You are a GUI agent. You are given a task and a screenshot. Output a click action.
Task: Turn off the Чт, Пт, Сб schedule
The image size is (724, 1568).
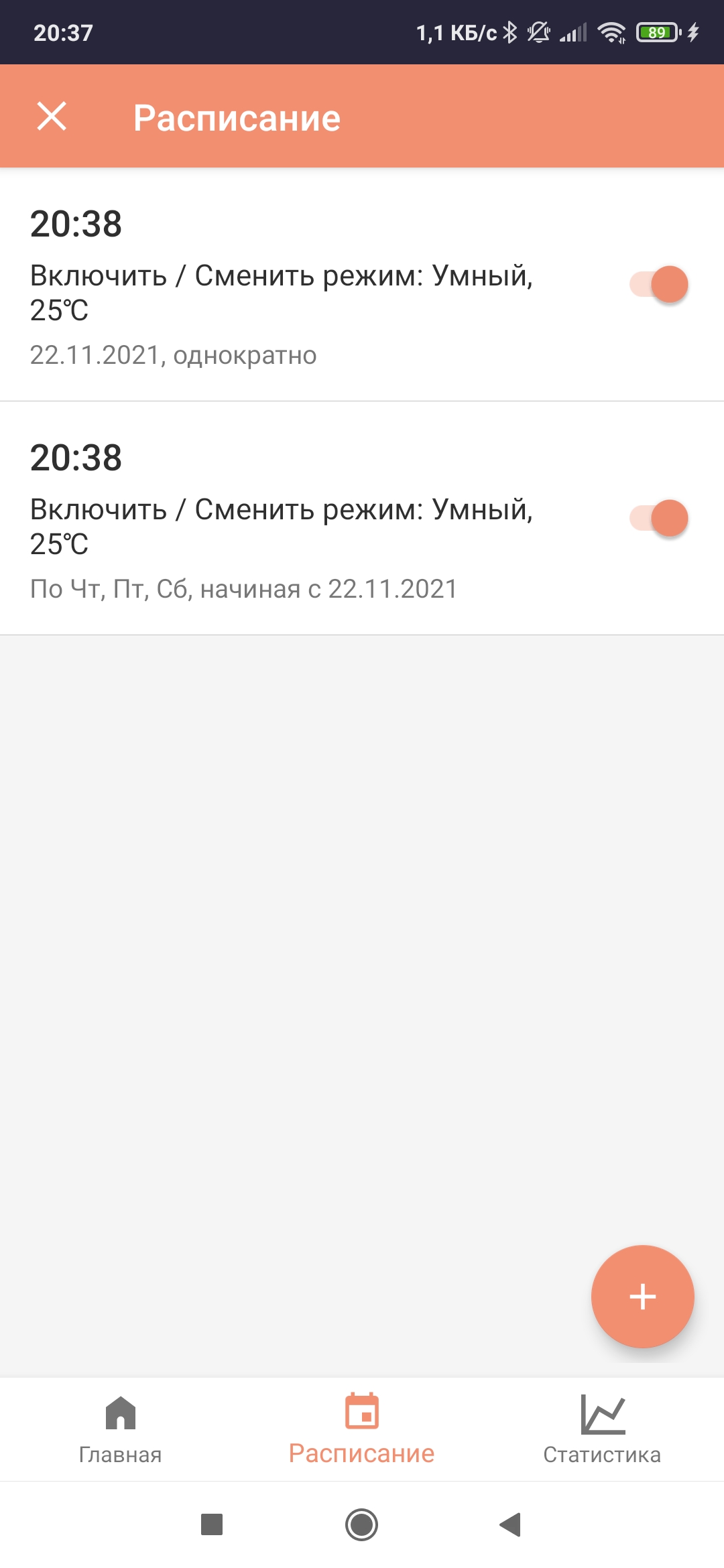point(659,518)
